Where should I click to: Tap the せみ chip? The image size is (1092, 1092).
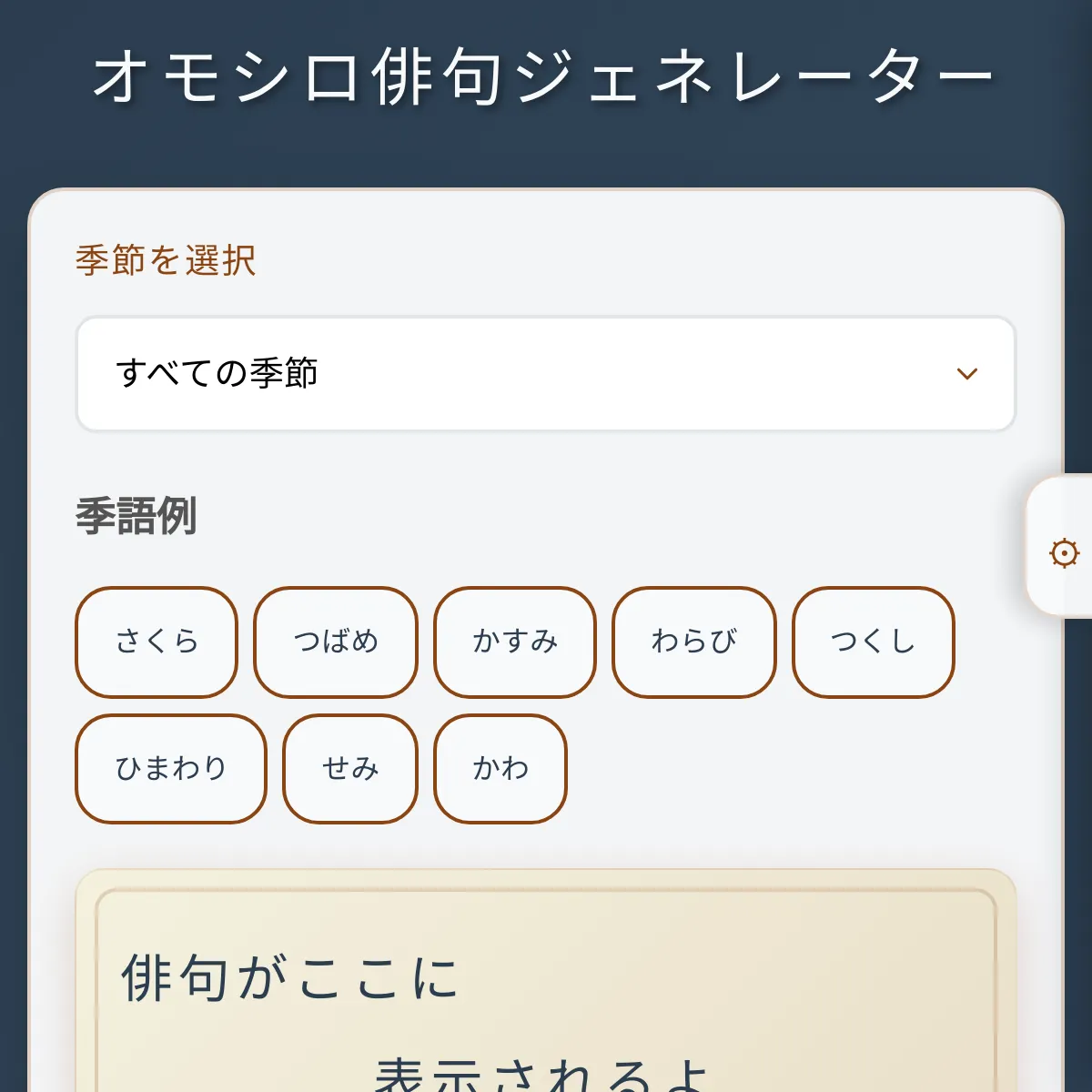tap(350, 769)
